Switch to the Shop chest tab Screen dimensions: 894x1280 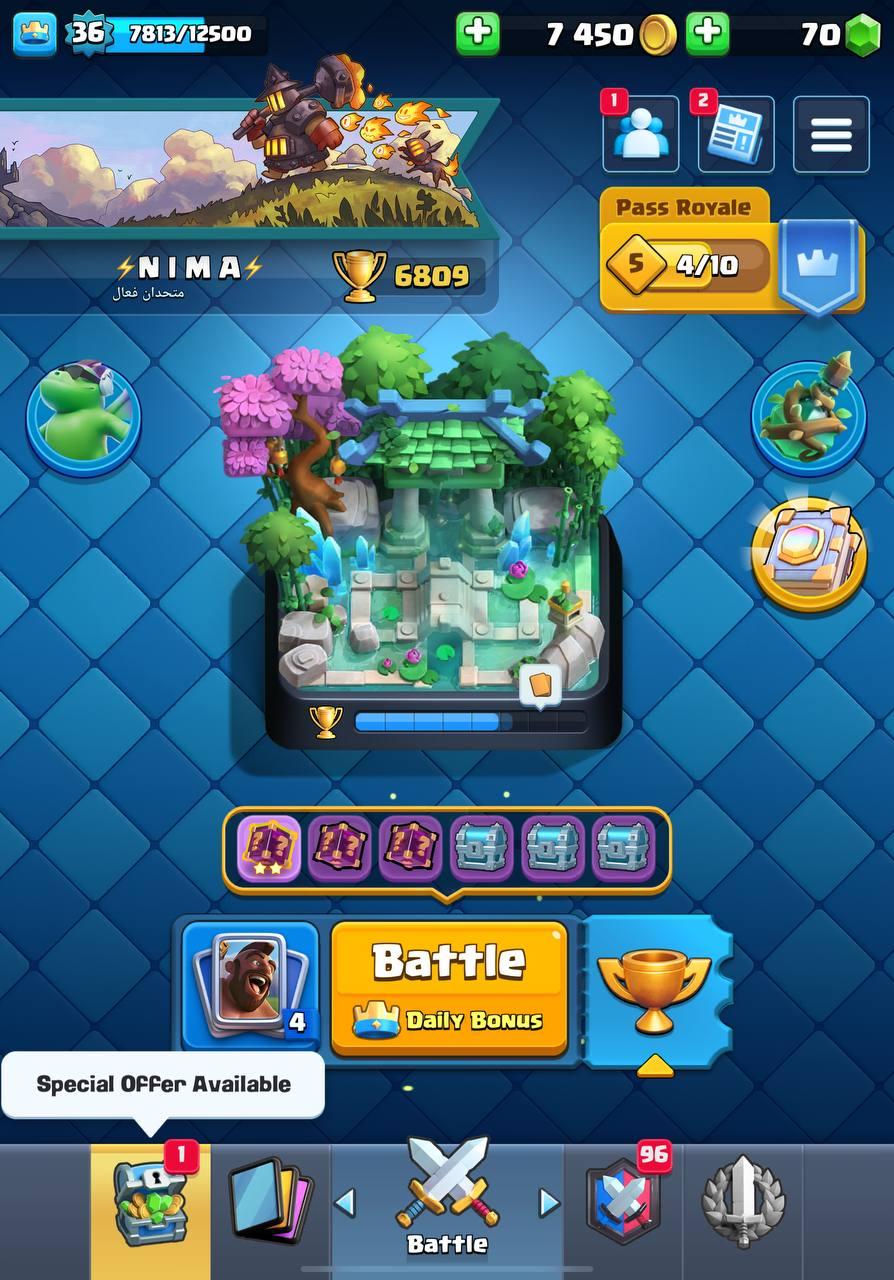pyautogui.click(x=150, y=1205)
